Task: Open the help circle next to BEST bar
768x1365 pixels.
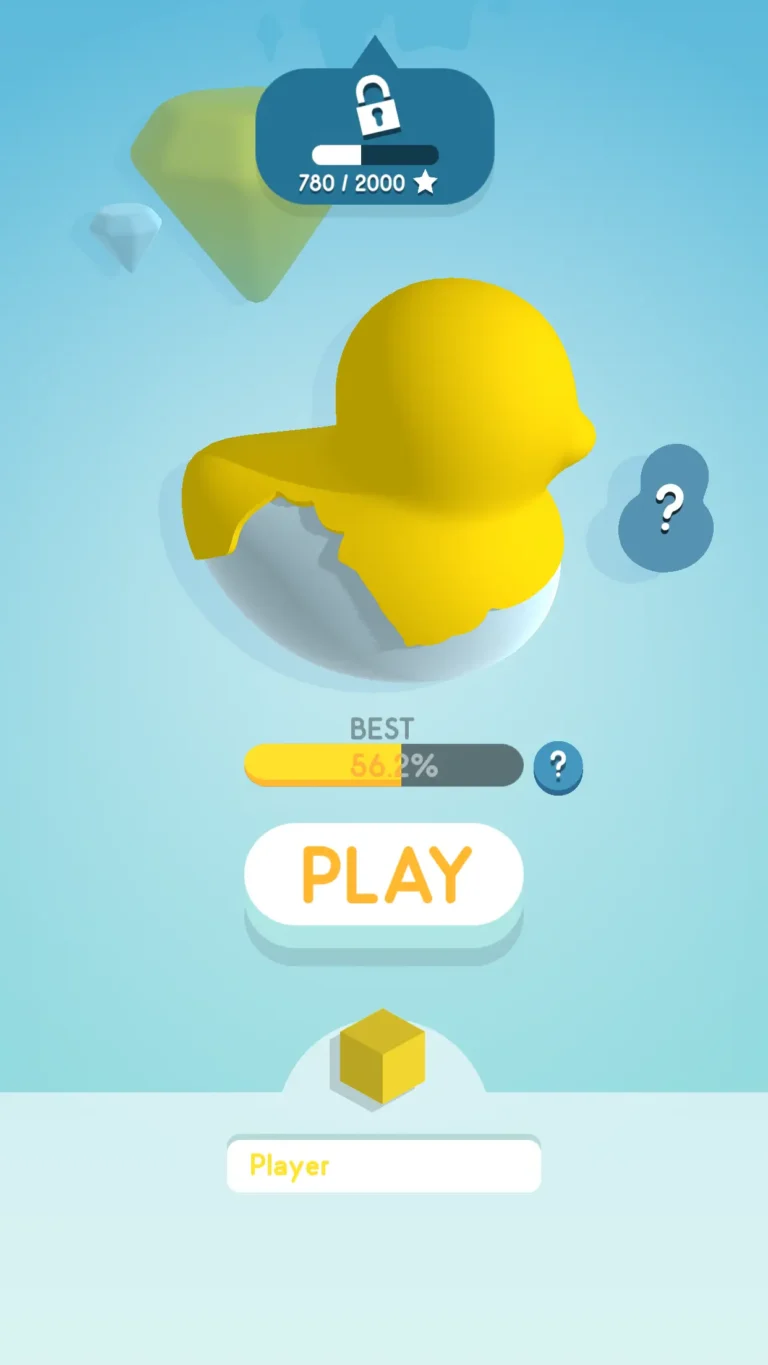Action: 559,765
